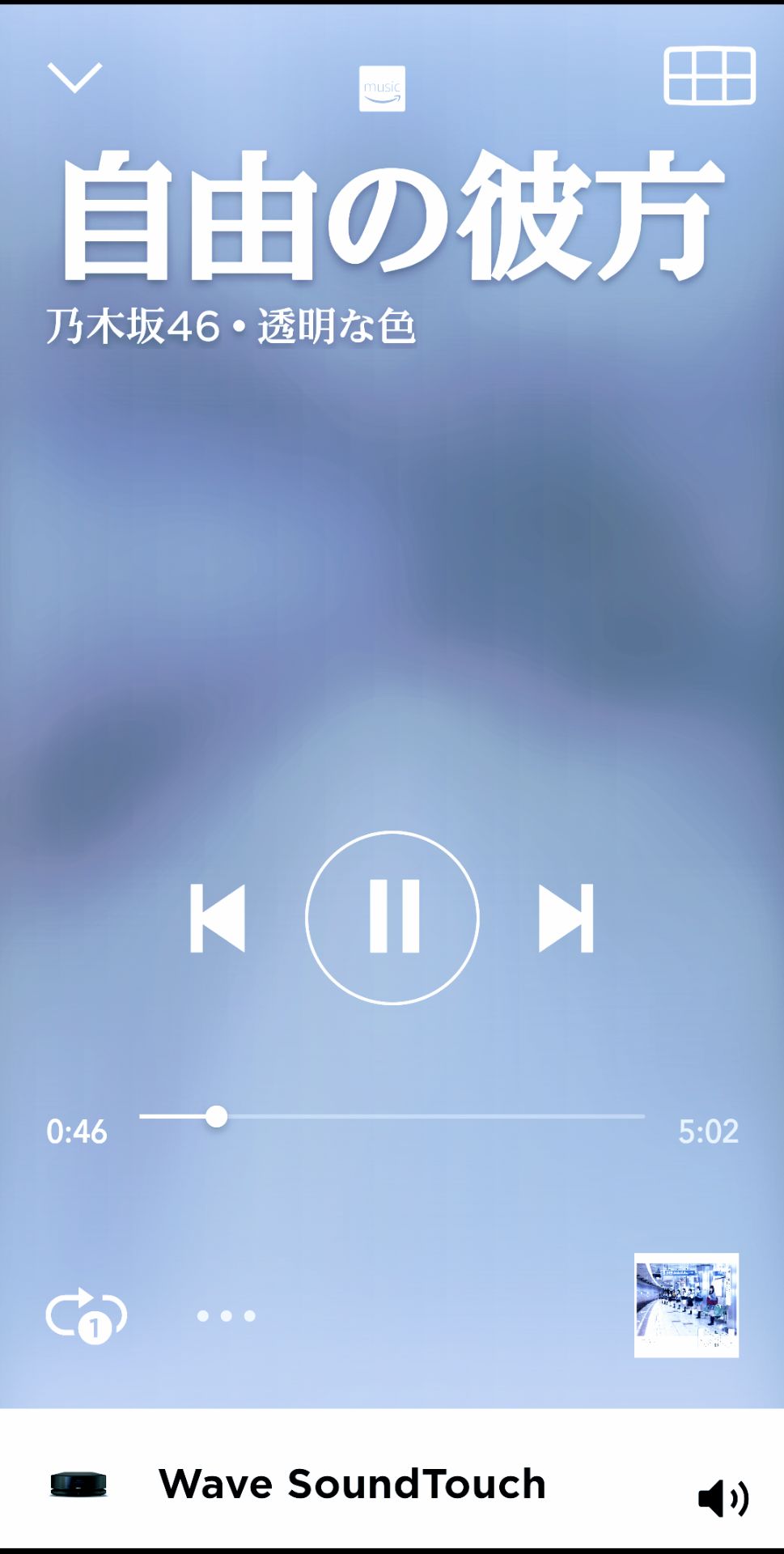The height and width of the screenshot is (1554, 784).
Task: Tap the playback progress bar
Action: click(x=392, y=1116)
